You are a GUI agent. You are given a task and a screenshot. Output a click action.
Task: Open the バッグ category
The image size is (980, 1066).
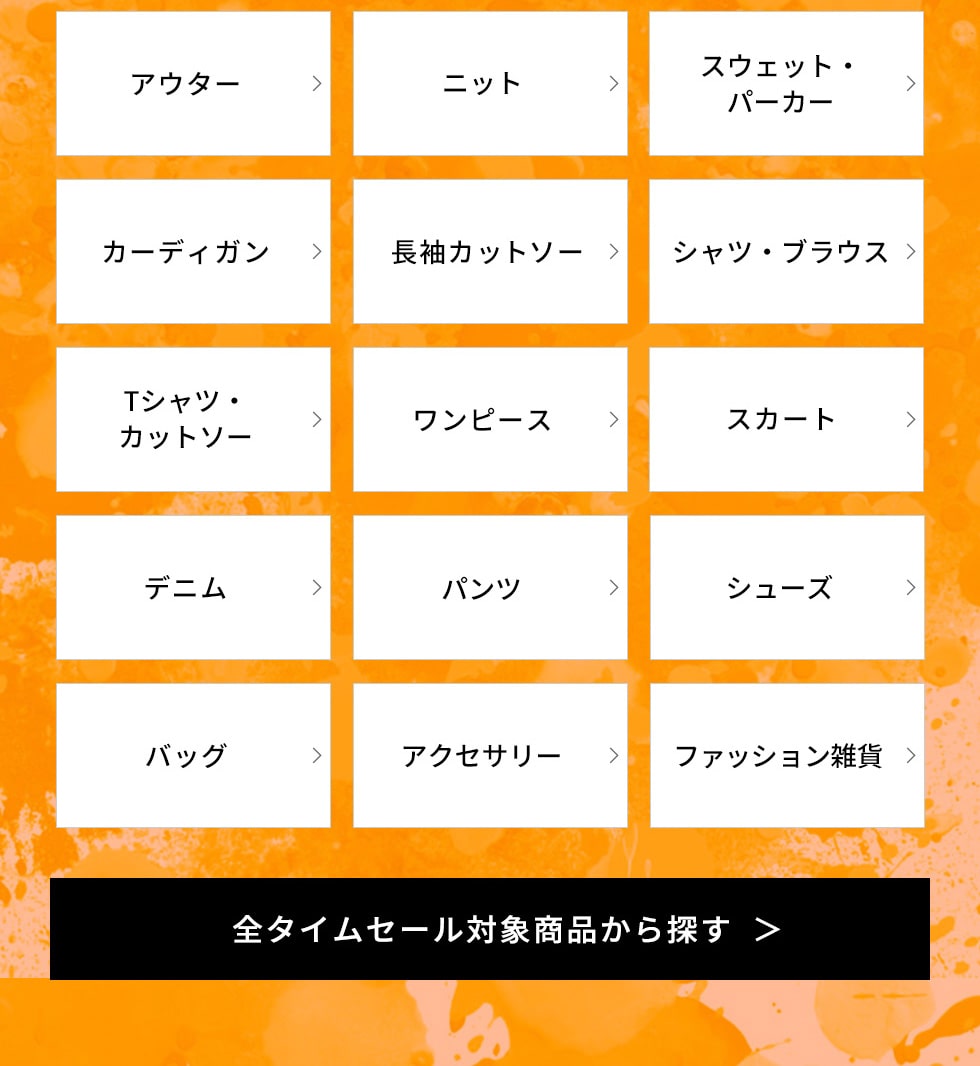click(x=193, y=756)
